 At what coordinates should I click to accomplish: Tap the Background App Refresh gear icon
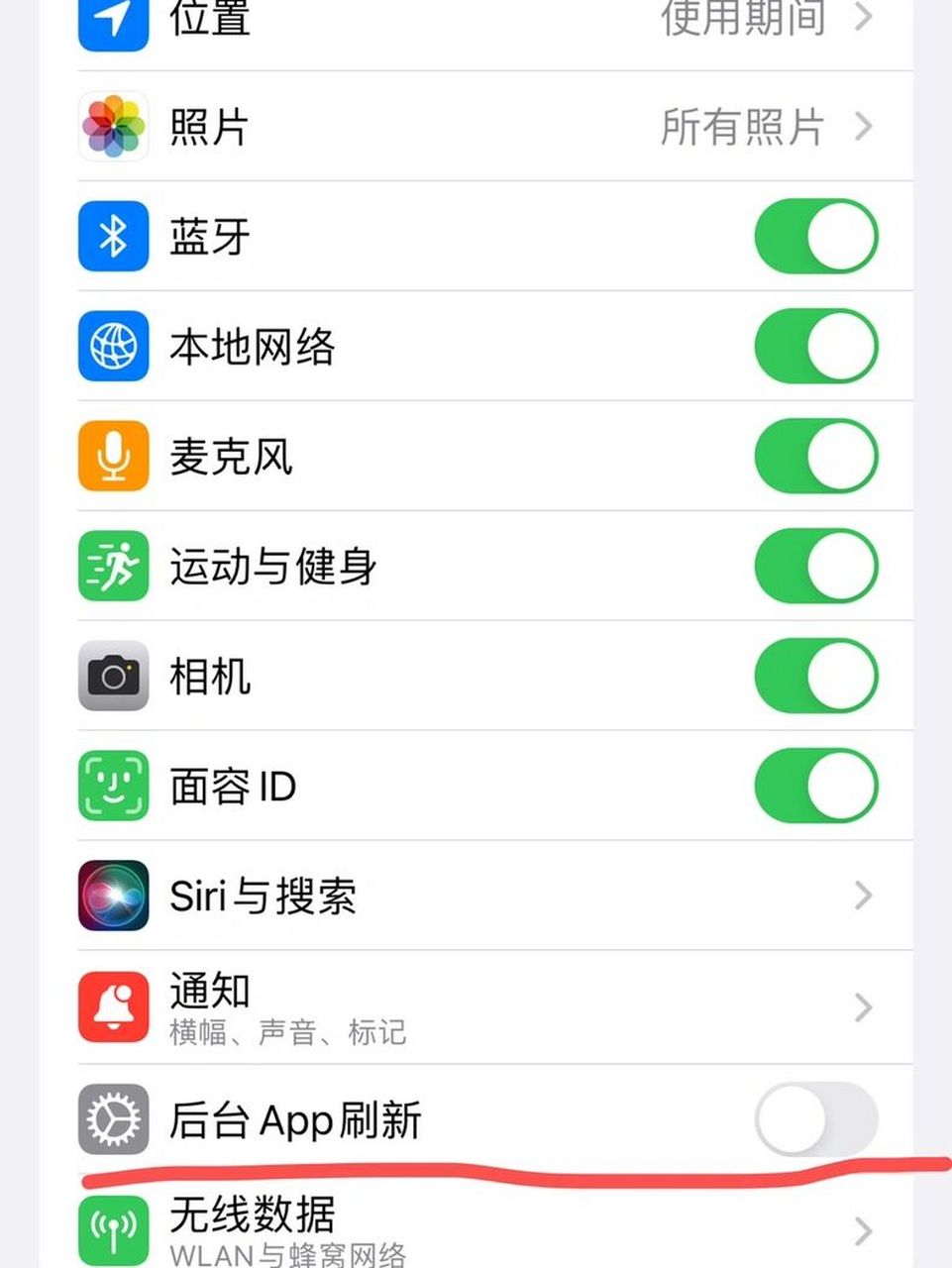tap(112, 1120)
